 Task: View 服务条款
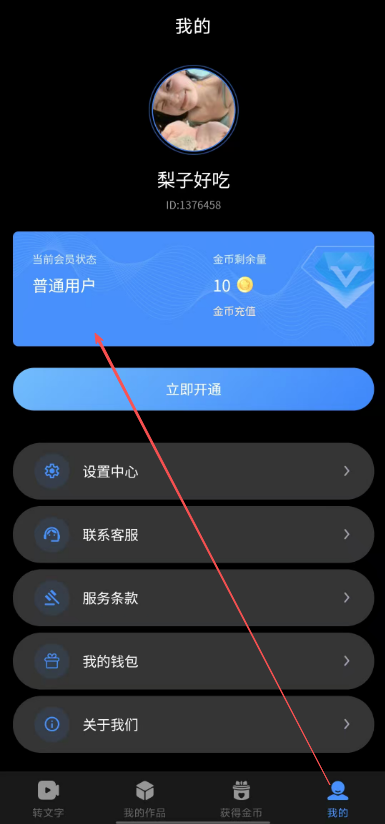193,598
